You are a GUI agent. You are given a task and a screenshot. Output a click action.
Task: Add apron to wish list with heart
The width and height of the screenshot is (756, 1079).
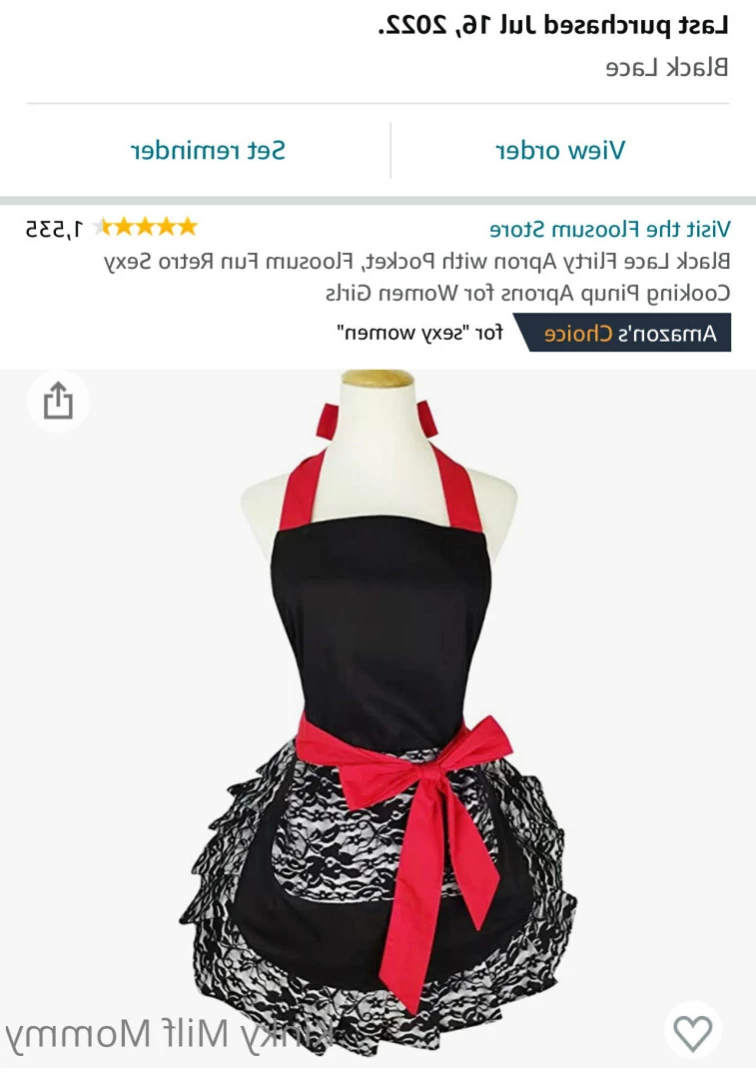[692, 1031]
